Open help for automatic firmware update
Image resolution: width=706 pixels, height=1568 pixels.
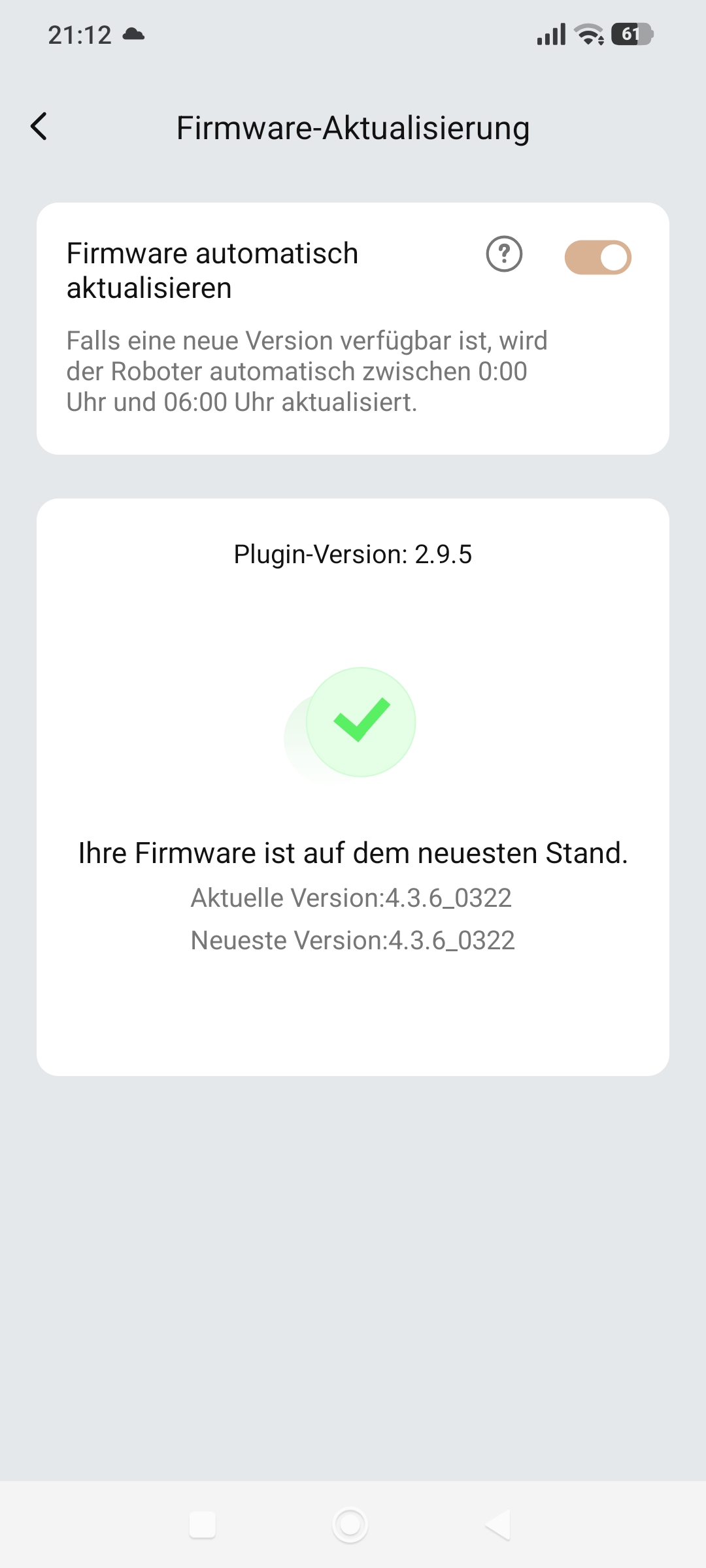pyautogui.click(x=504, y=254)
